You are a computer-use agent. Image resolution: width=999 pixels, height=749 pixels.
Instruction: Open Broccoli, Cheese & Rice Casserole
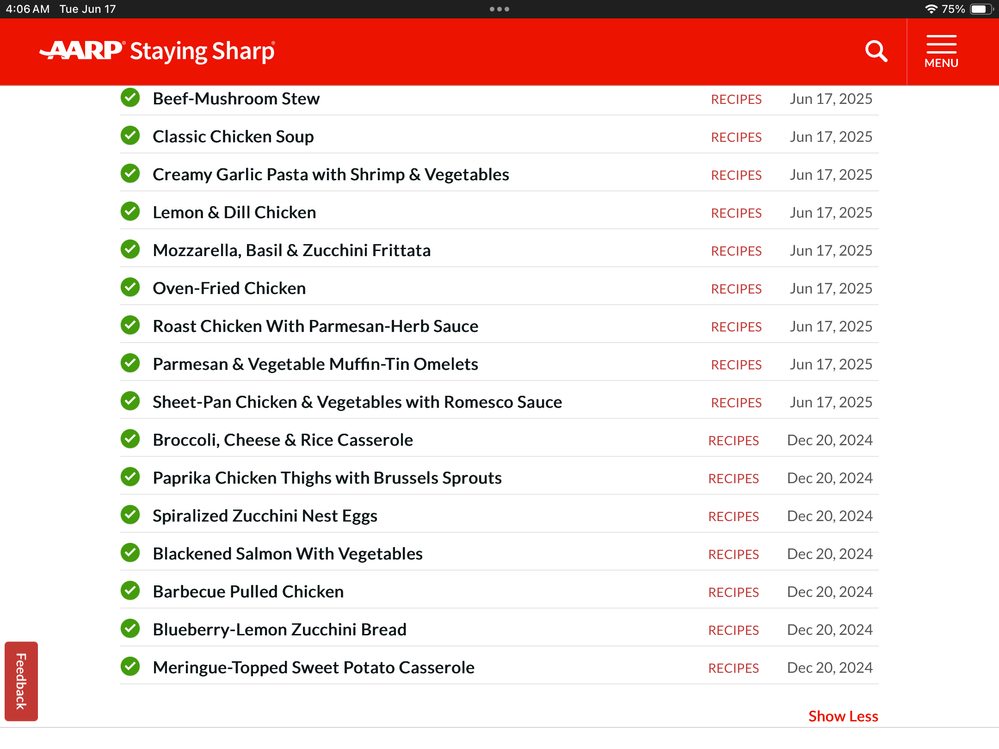282,441
